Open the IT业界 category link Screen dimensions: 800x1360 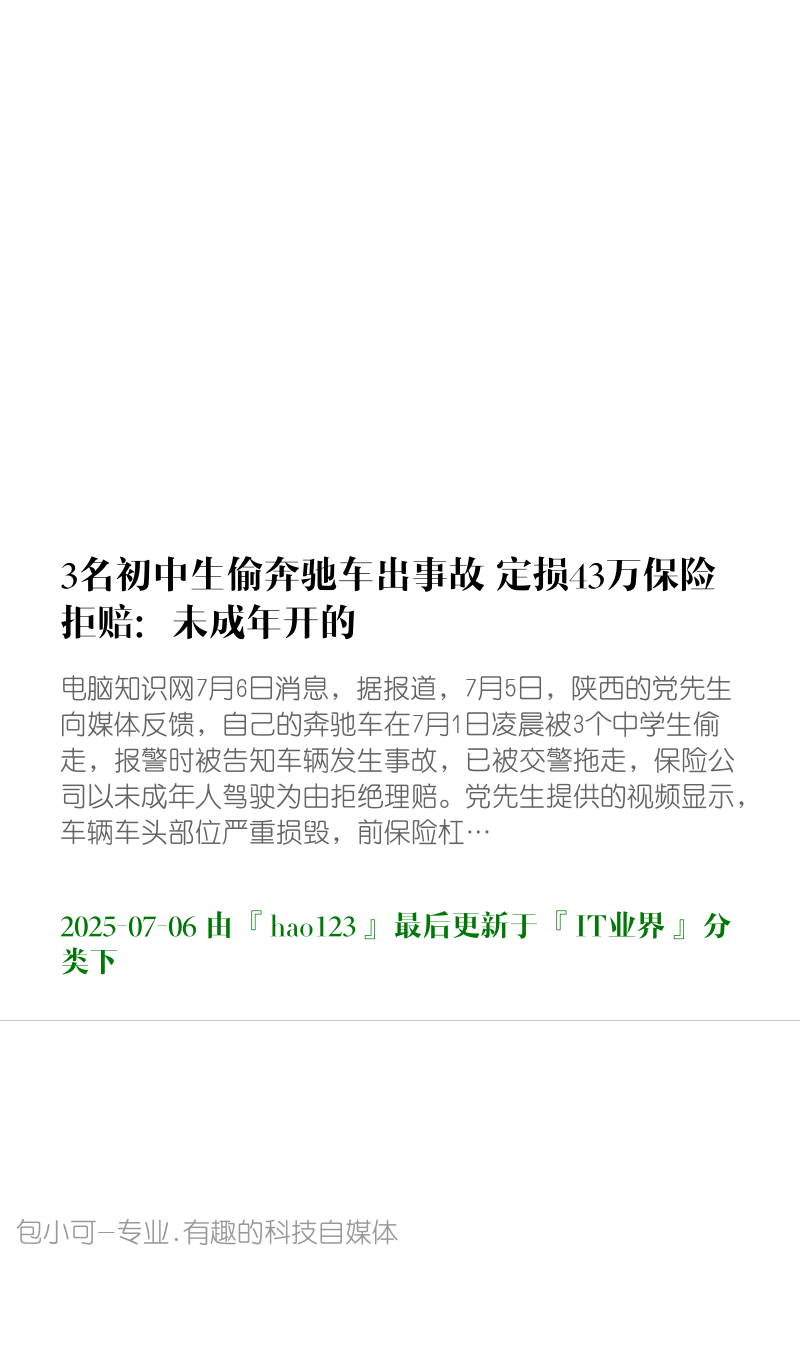(620, 927)
